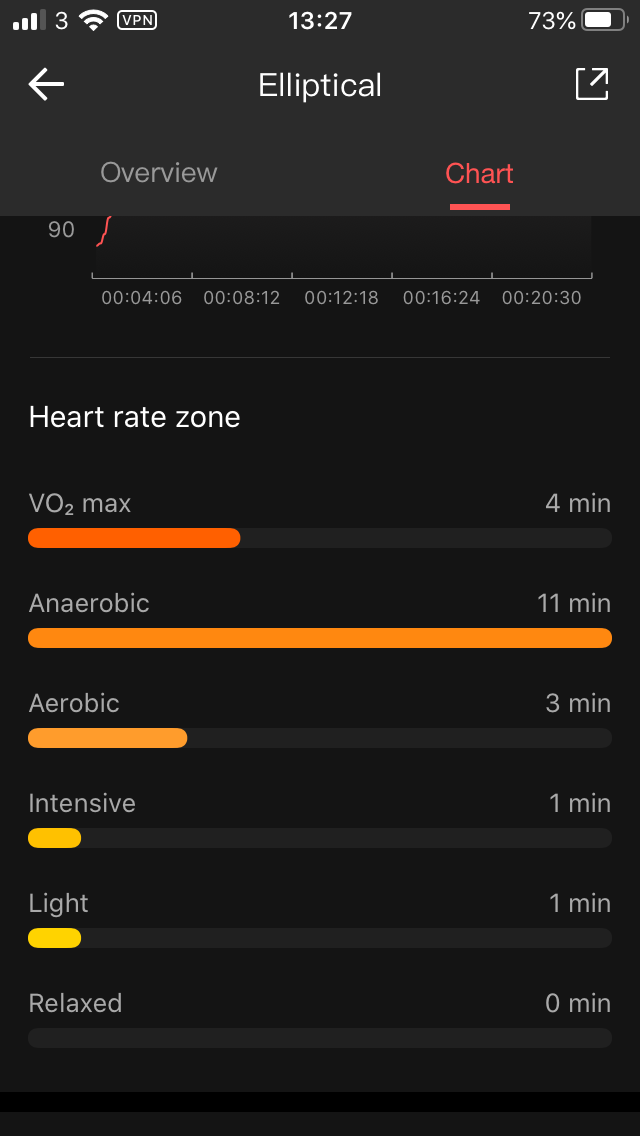Go back from the Elliptical workout
Image resolution: width=640 pixels, height=1136 pixels.
(x=46, y=85)
